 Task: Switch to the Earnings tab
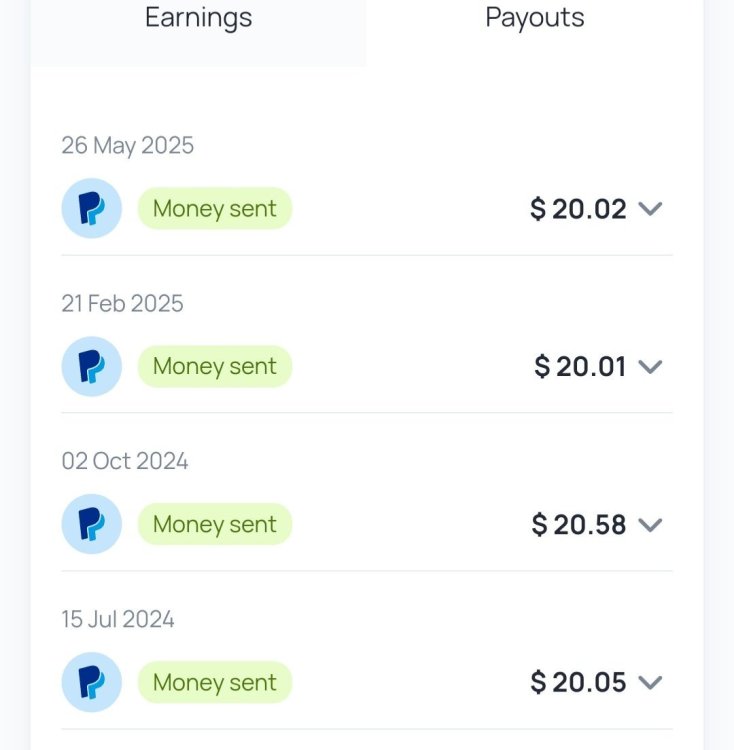[x=197, y=17]
